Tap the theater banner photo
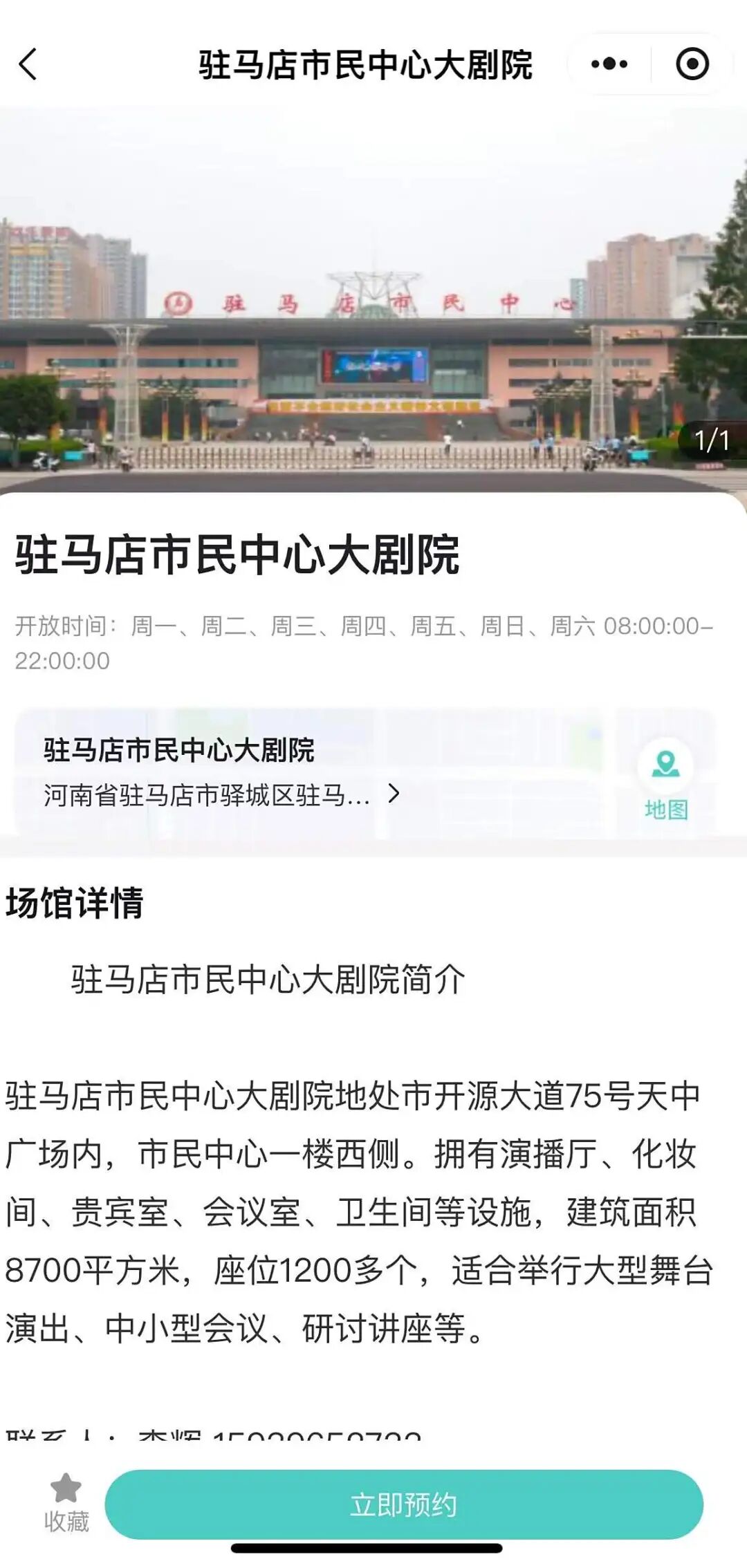This screenshot has height=1568, width=747. [x=373, y=297]
